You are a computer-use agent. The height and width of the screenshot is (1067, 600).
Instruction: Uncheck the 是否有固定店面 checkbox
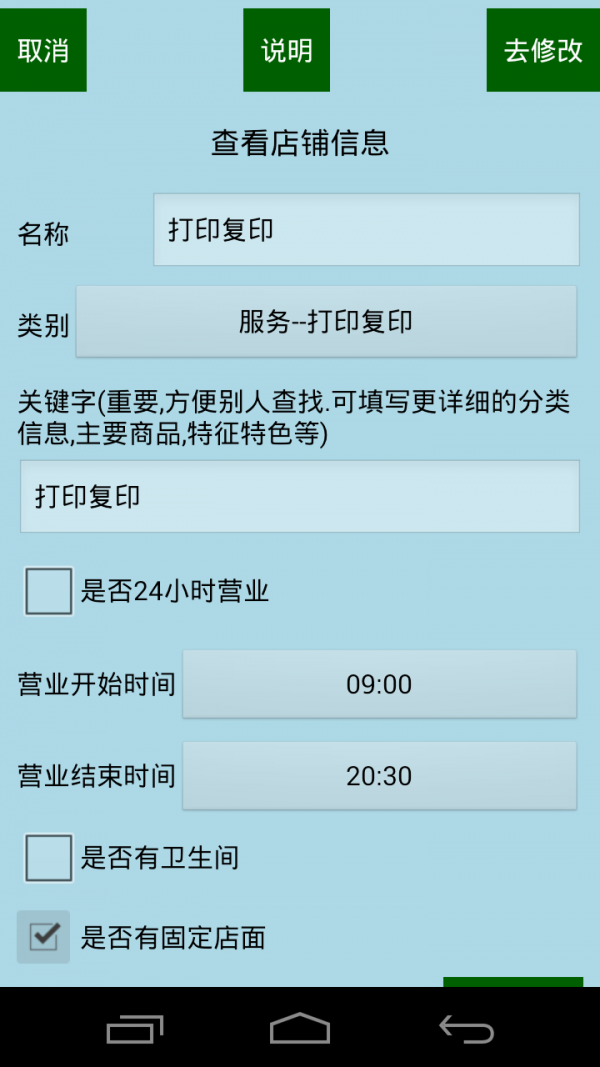(44, 937)
